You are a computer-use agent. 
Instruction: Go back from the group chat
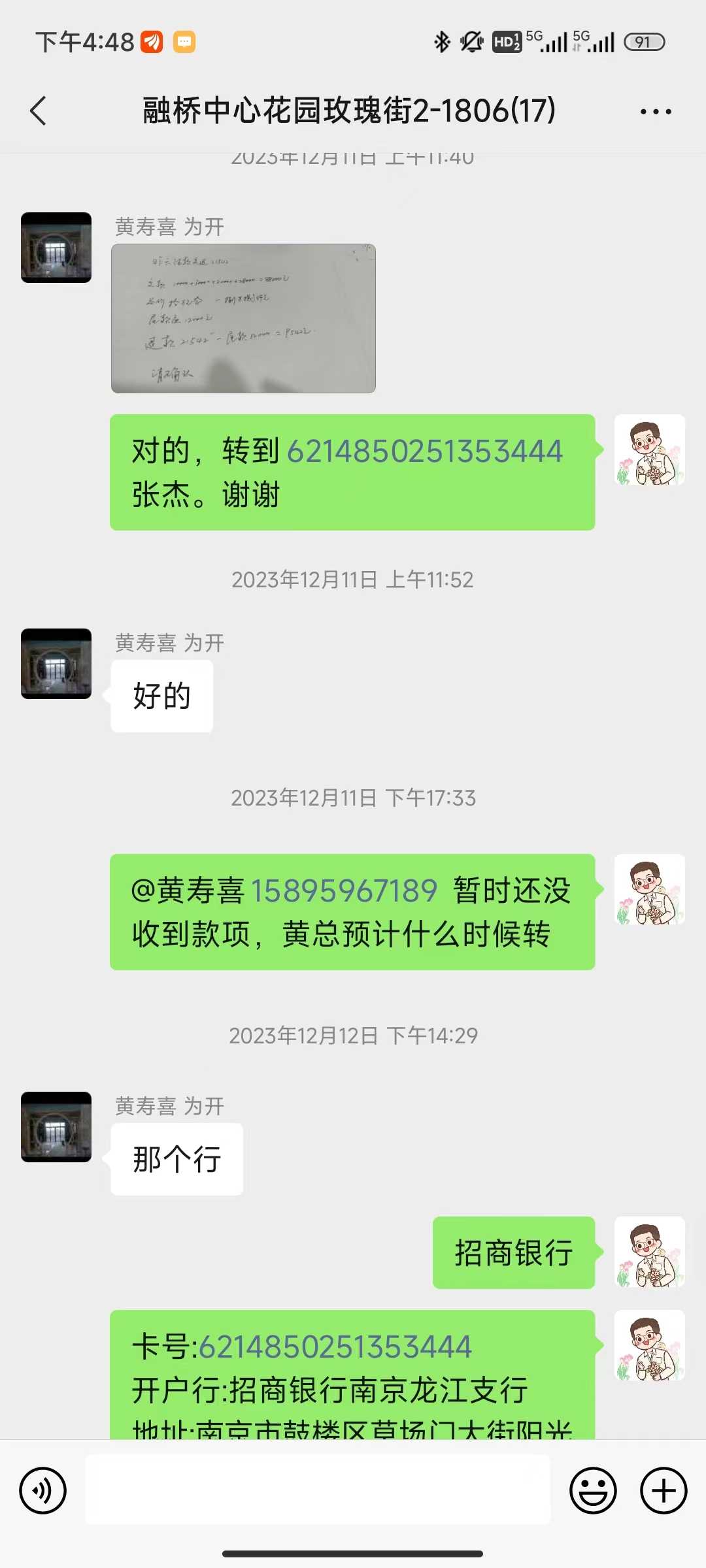[39, 110]
